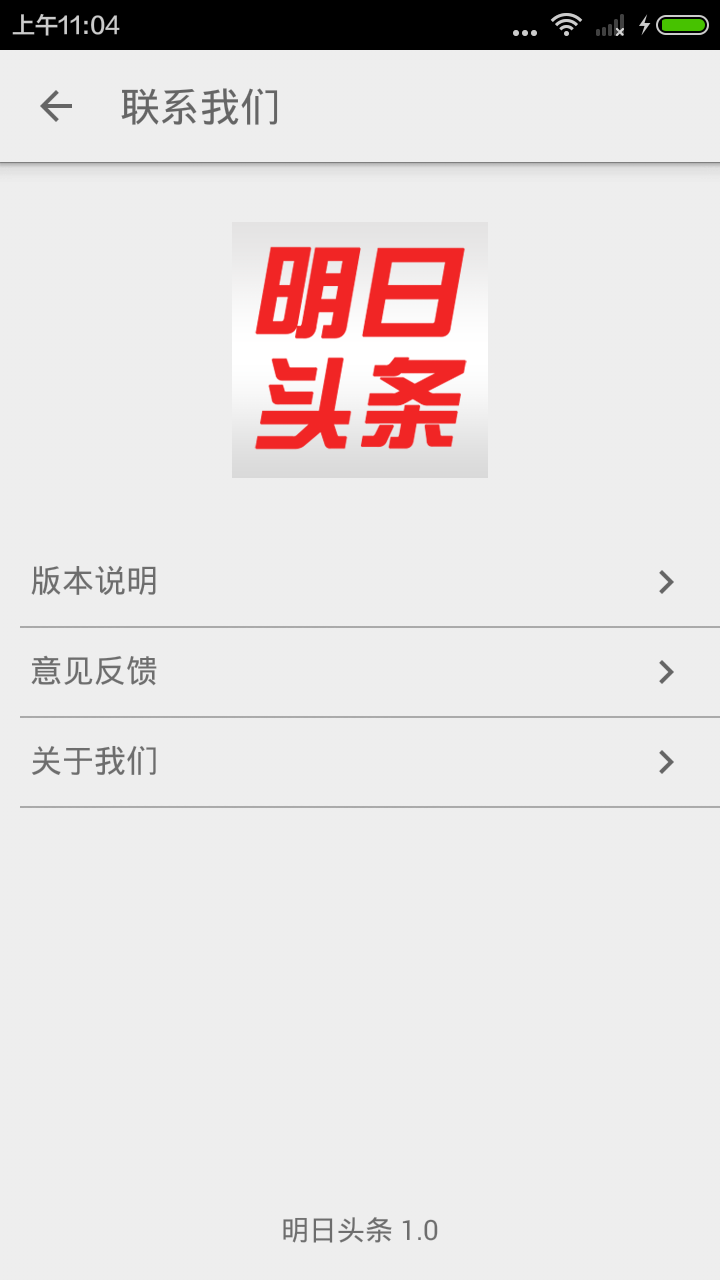This screenshot has height=1280, width=720.
Task: Expand 关于我们 with its chevron arrow
Action: tap(667, 762)
